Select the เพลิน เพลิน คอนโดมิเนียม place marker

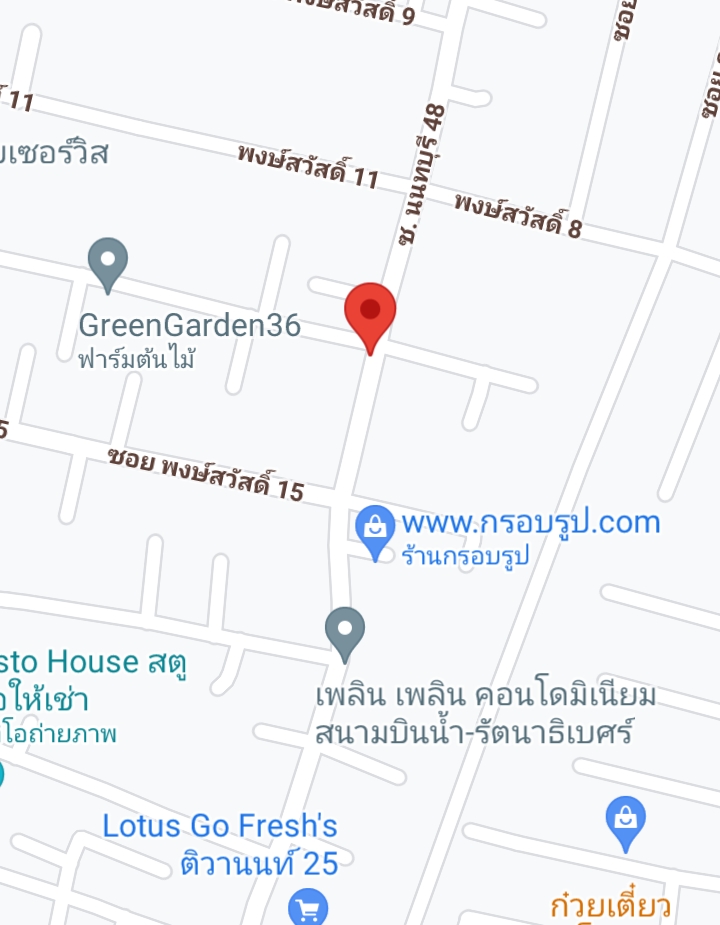pos(345,632)
